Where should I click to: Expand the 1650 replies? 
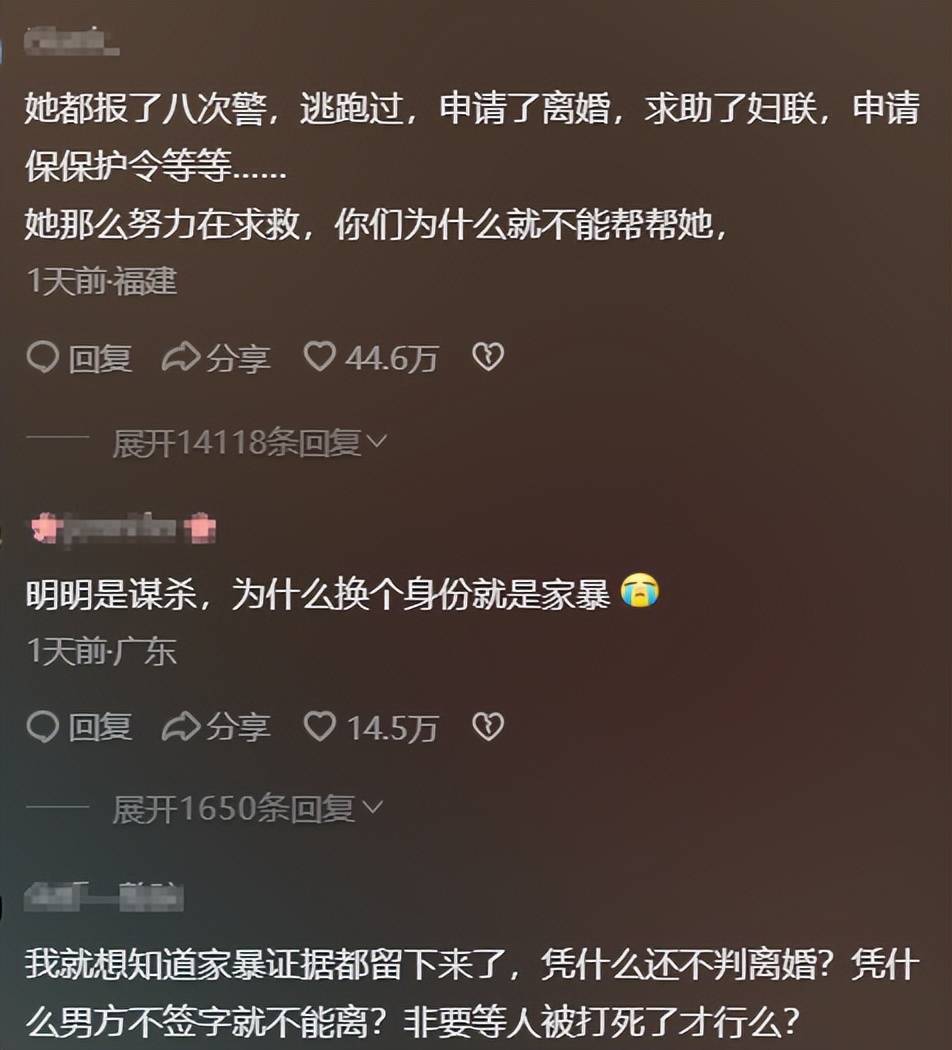tap(246, 808)
